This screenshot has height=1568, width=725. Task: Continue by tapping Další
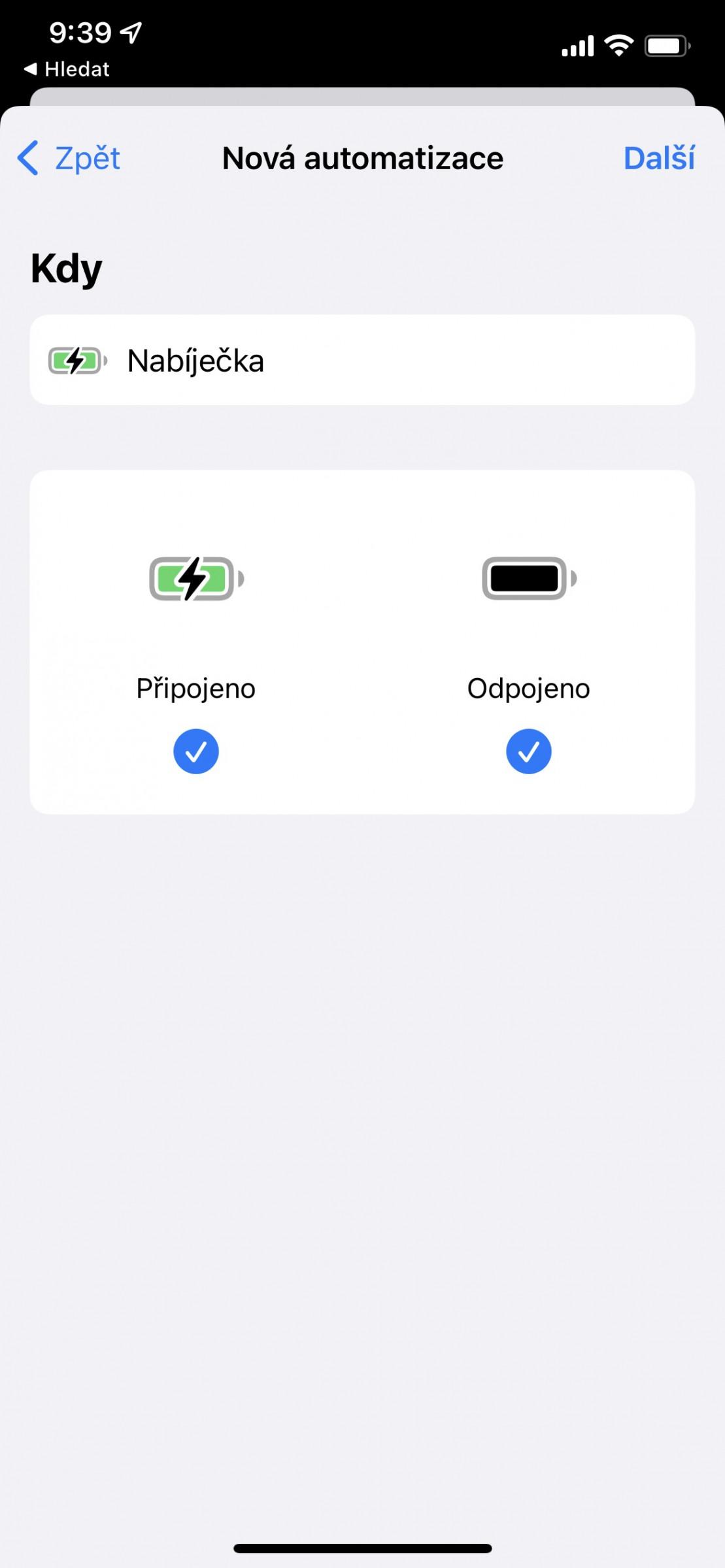[x=658, y=158]
